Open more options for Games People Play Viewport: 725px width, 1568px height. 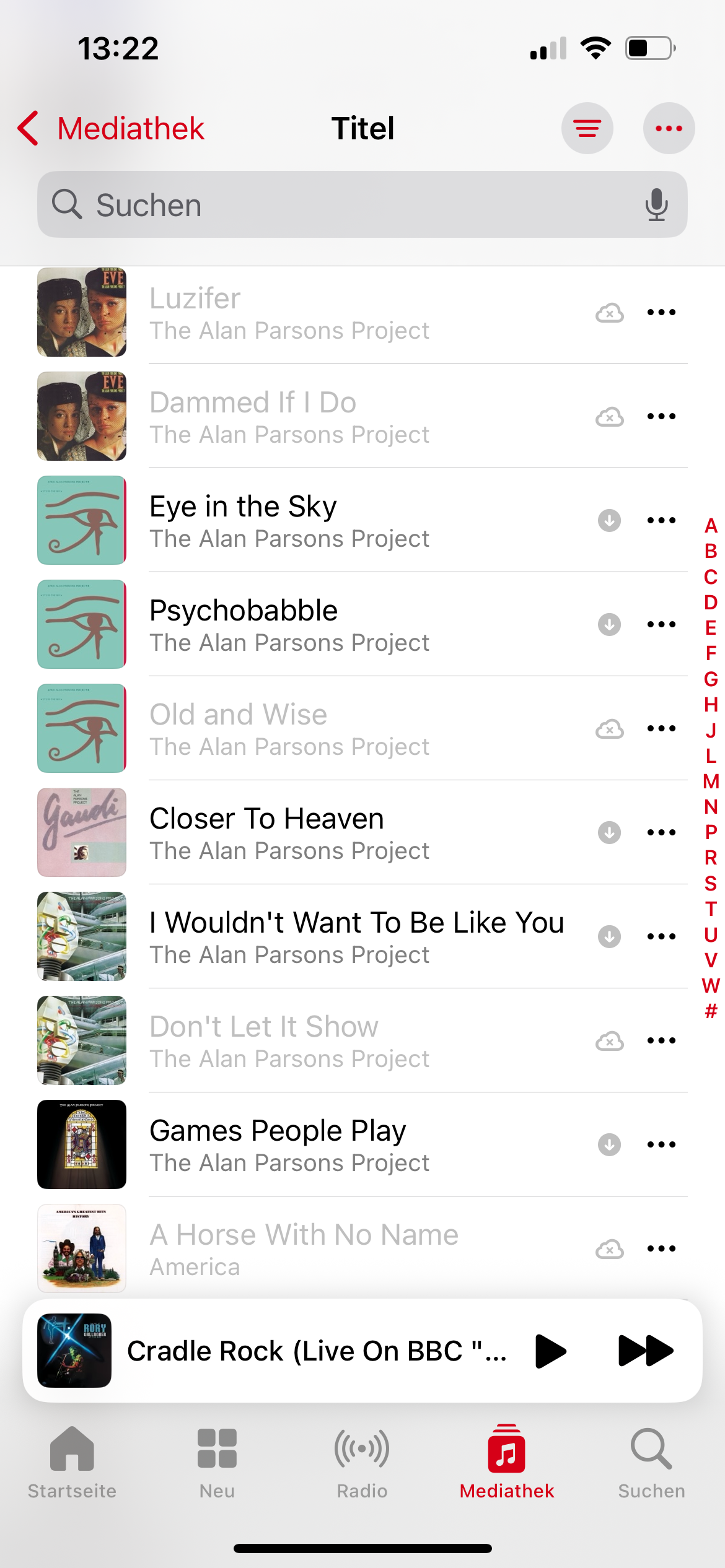click(x=661, y=1144)
